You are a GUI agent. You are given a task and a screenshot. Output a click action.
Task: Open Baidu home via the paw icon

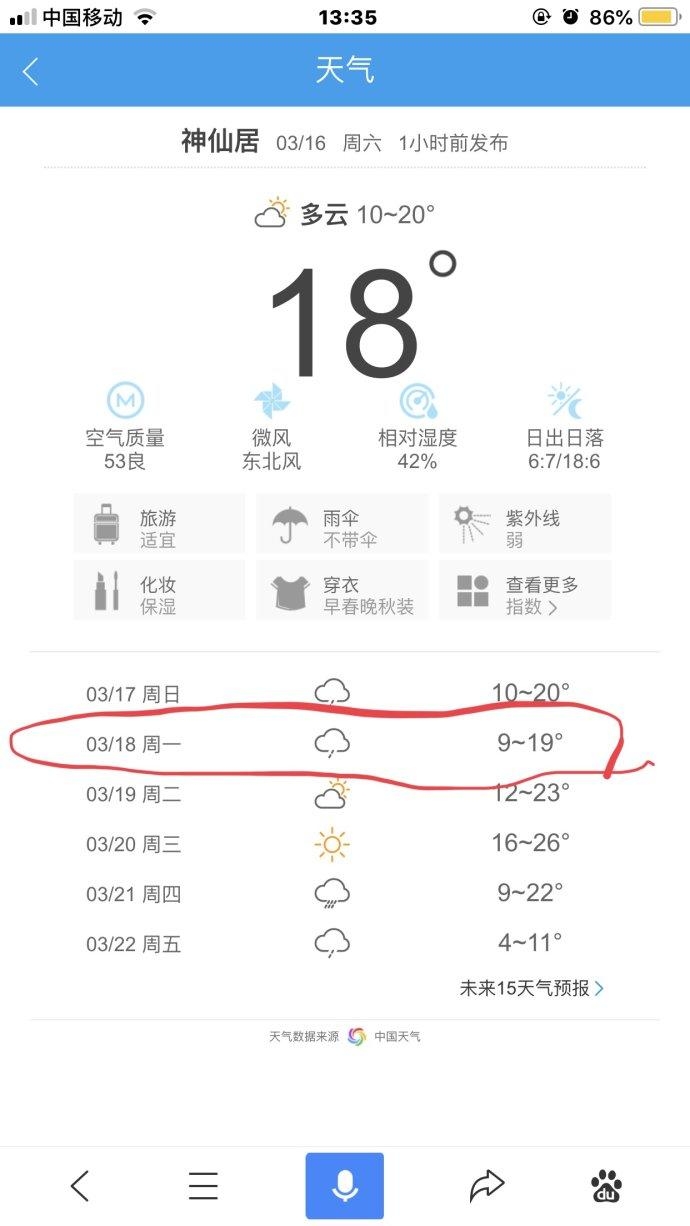(x=606, y=1186)
